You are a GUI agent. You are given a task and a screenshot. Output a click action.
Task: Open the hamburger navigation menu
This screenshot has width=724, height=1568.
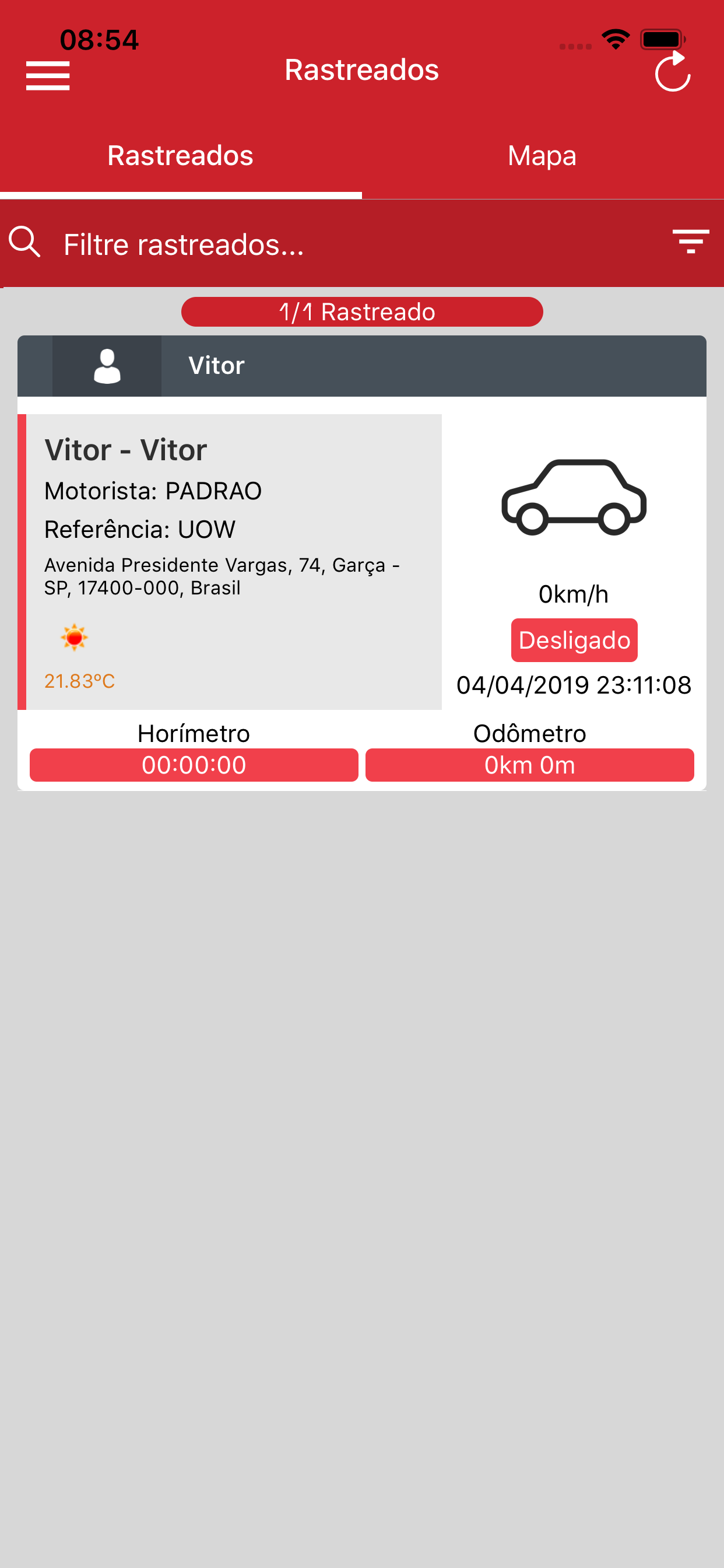47,75
